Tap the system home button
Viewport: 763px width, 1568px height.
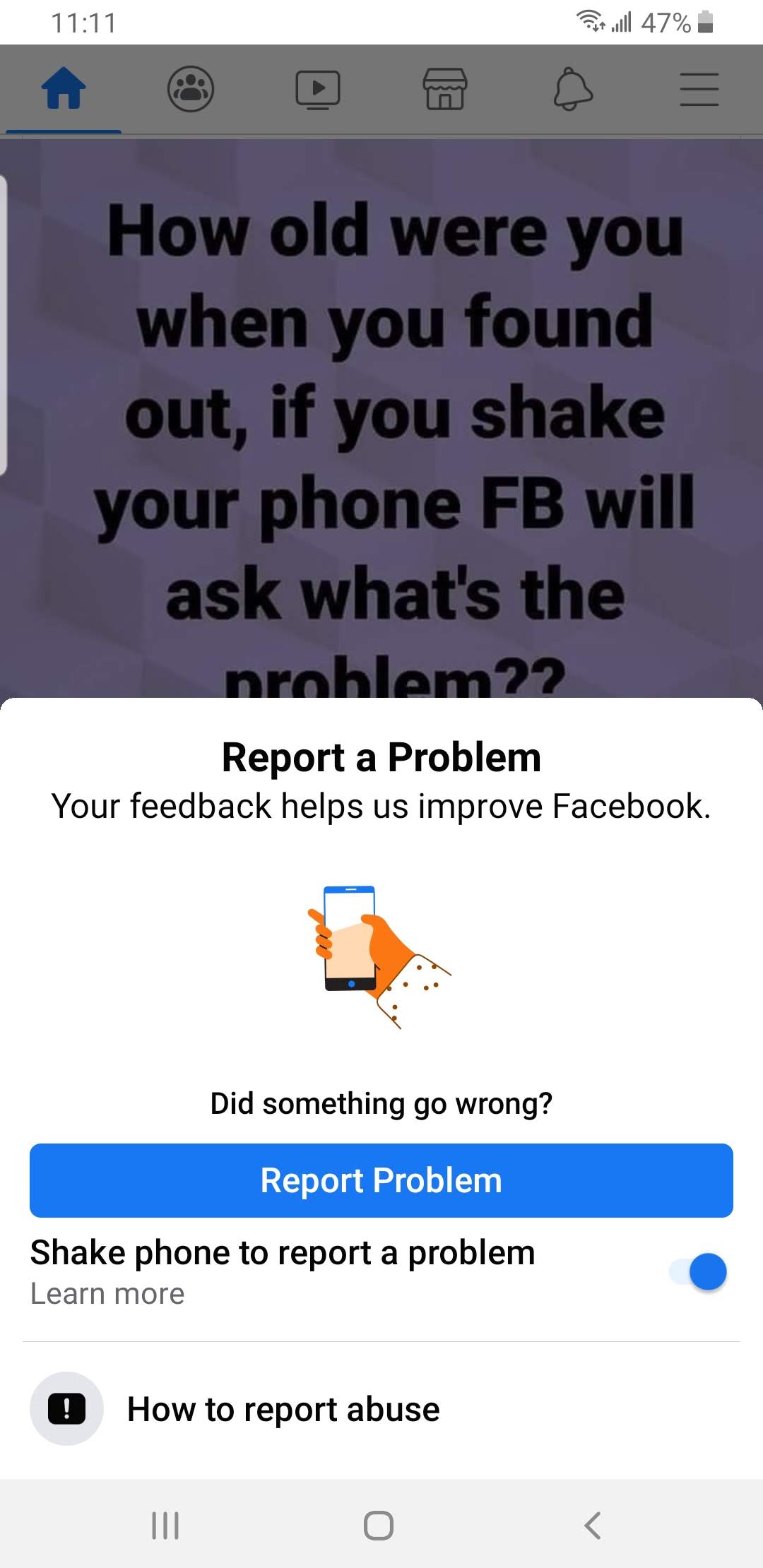(379, 1526)
